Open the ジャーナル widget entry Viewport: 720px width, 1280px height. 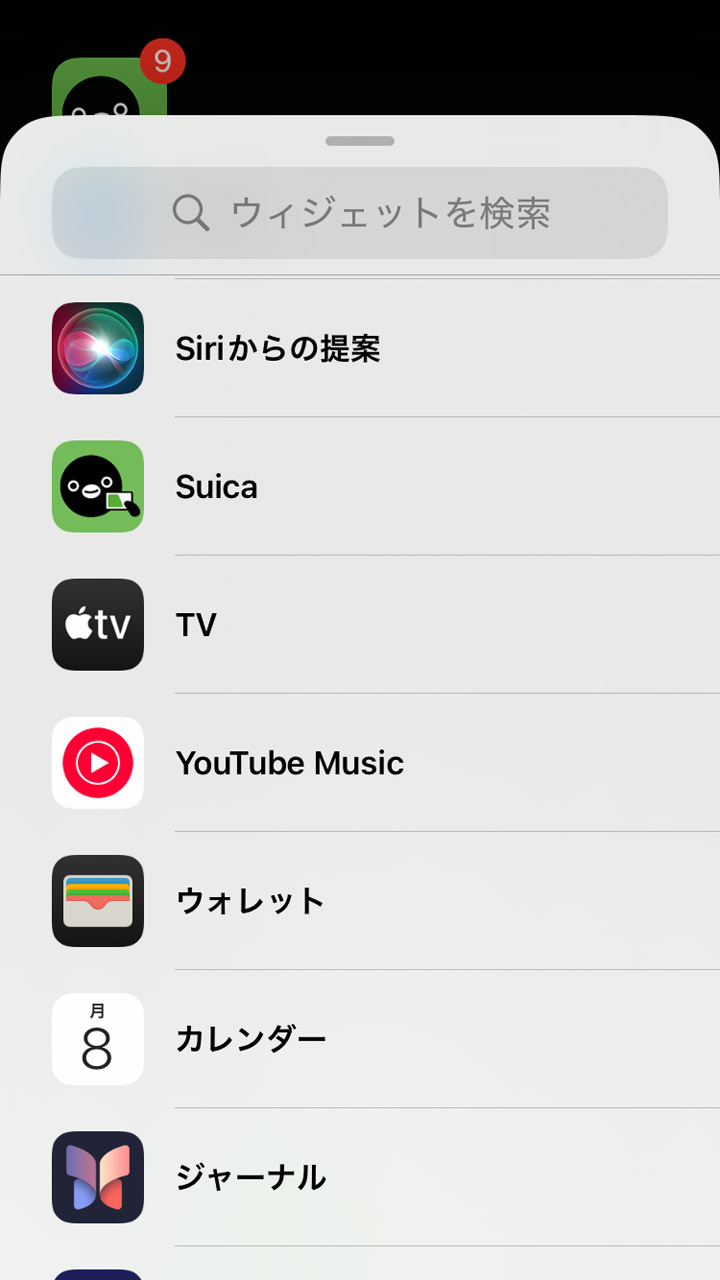360,1177
